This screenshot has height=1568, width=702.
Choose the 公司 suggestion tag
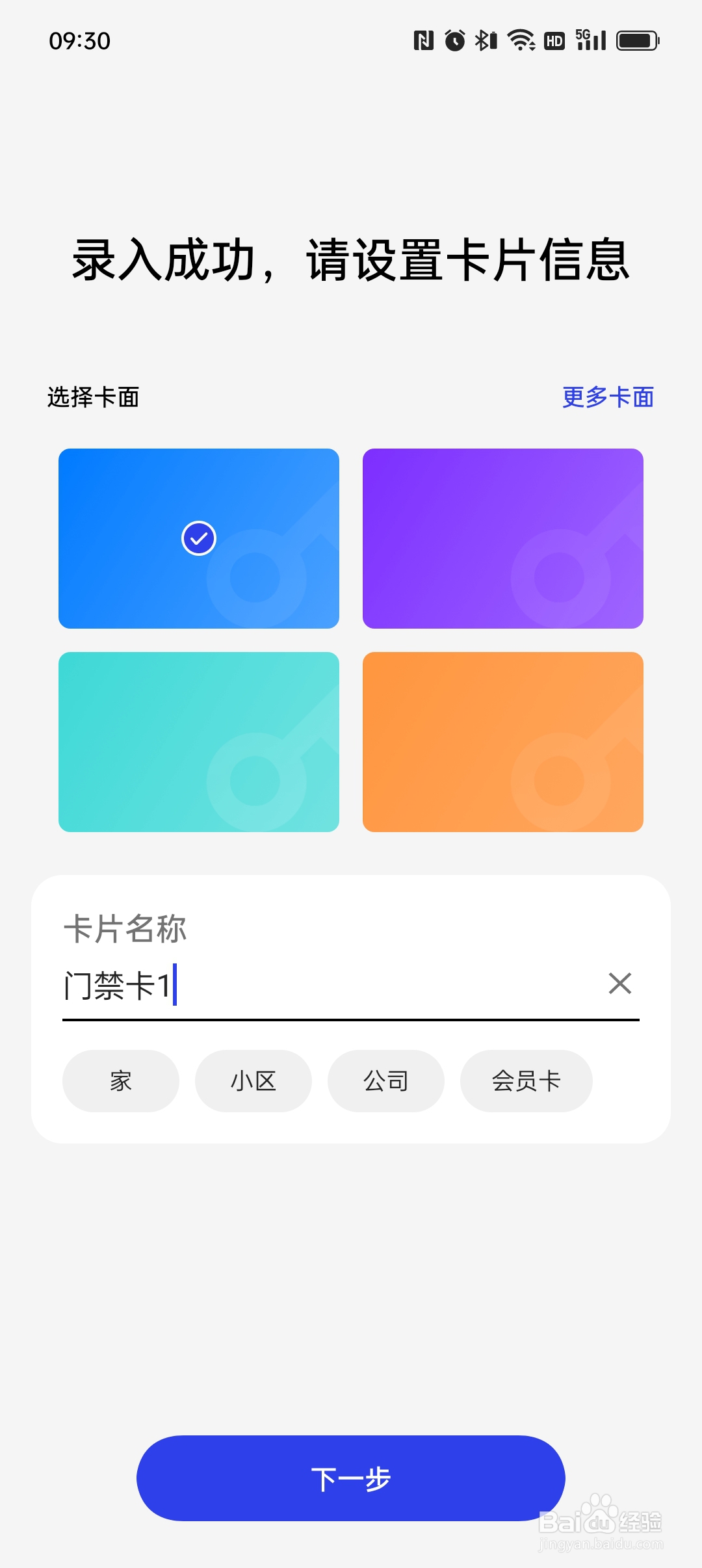(386, 1080)
